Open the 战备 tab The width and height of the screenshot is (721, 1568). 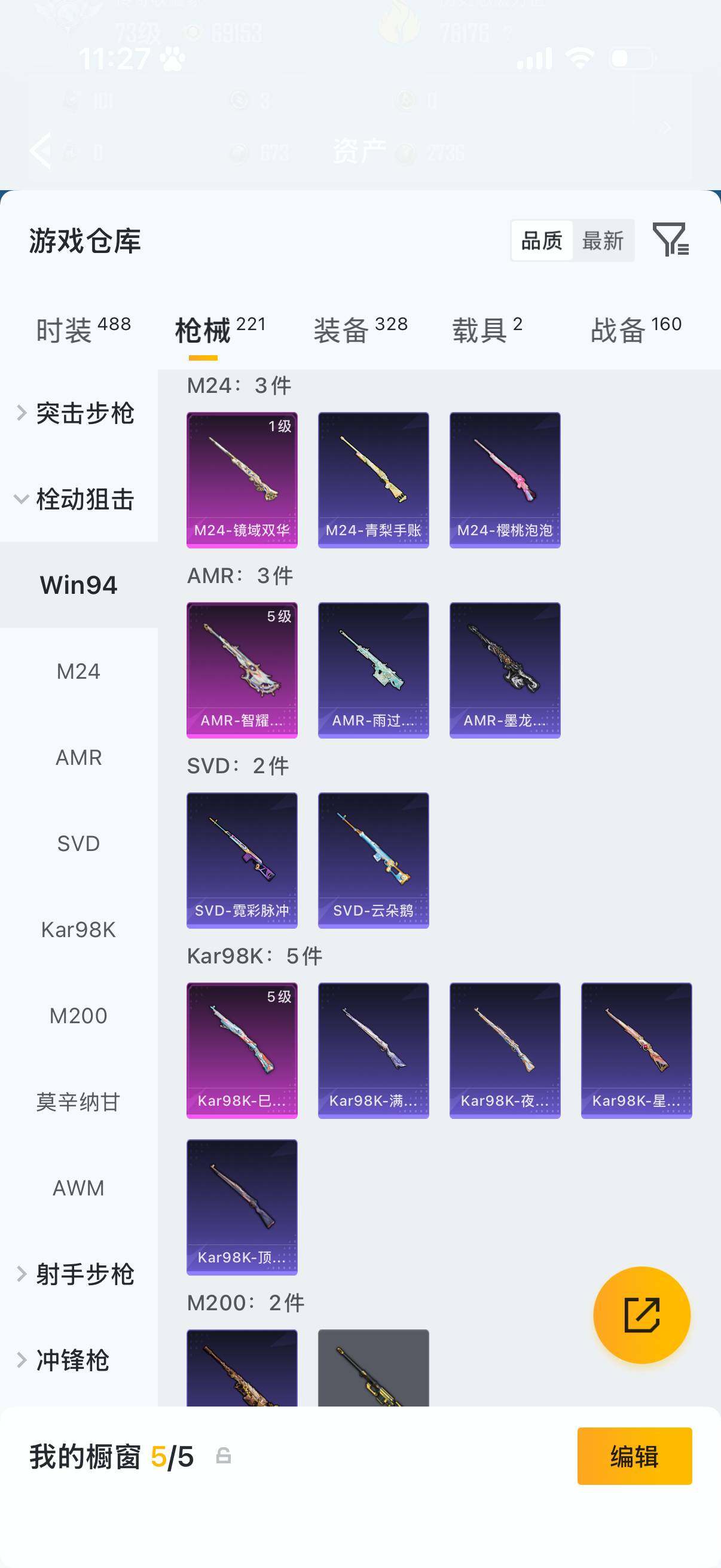[x=636, y=331]
